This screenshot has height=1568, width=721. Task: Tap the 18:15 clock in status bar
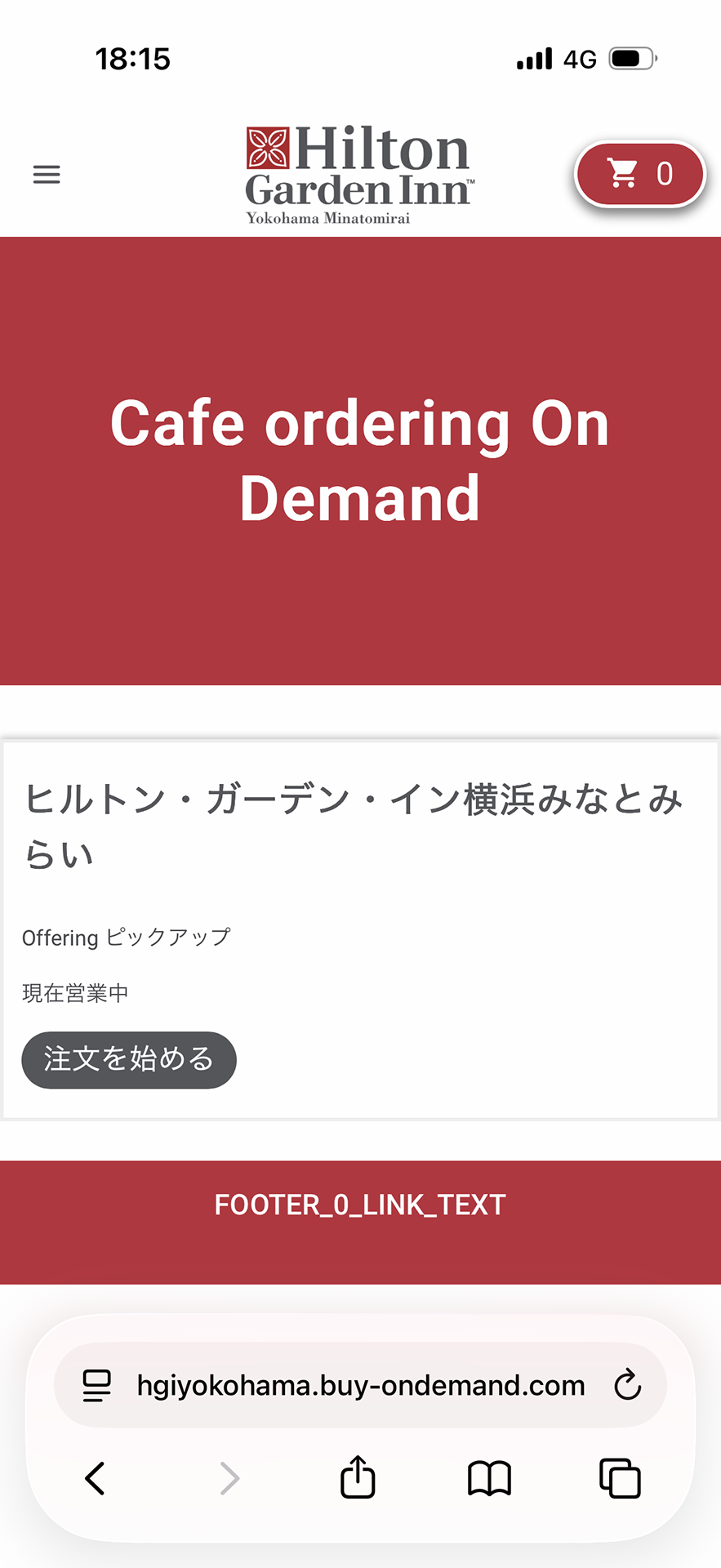[x=133, y=58]
